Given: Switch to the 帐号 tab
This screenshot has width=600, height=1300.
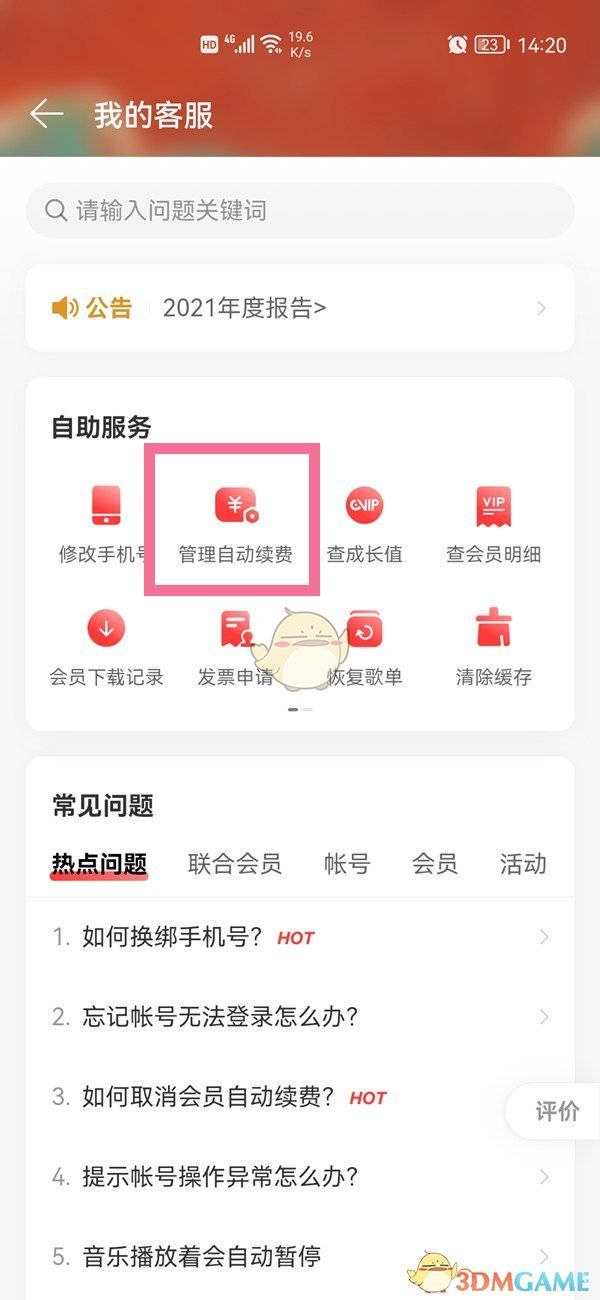Looking at the screenshot, I should point(347,864).
